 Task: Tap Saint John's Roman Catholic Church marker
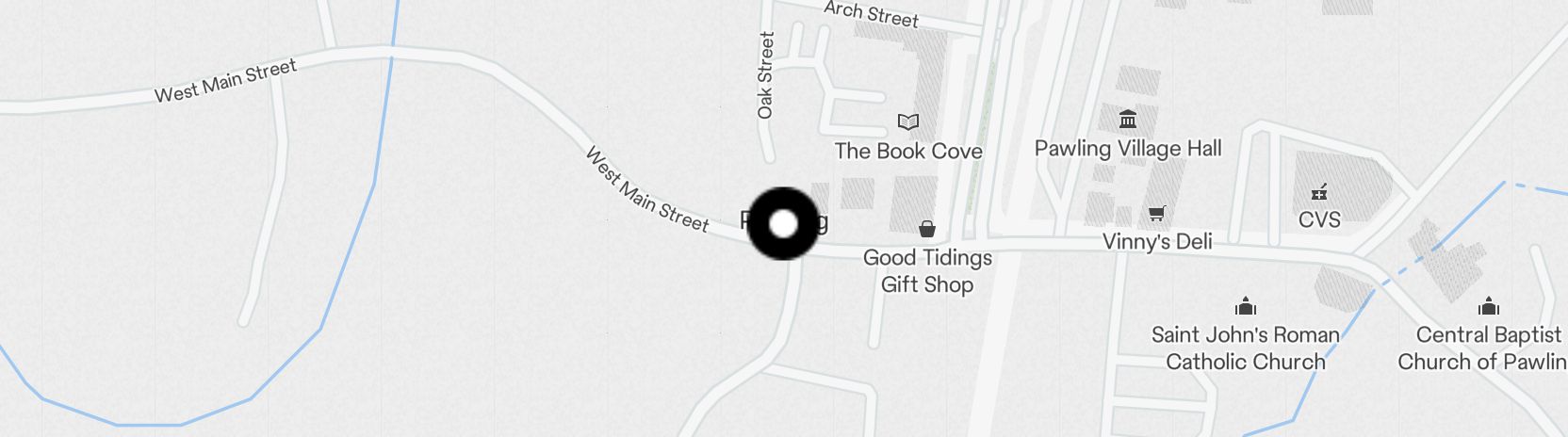pyautogui.click(x=1246, y=307)
